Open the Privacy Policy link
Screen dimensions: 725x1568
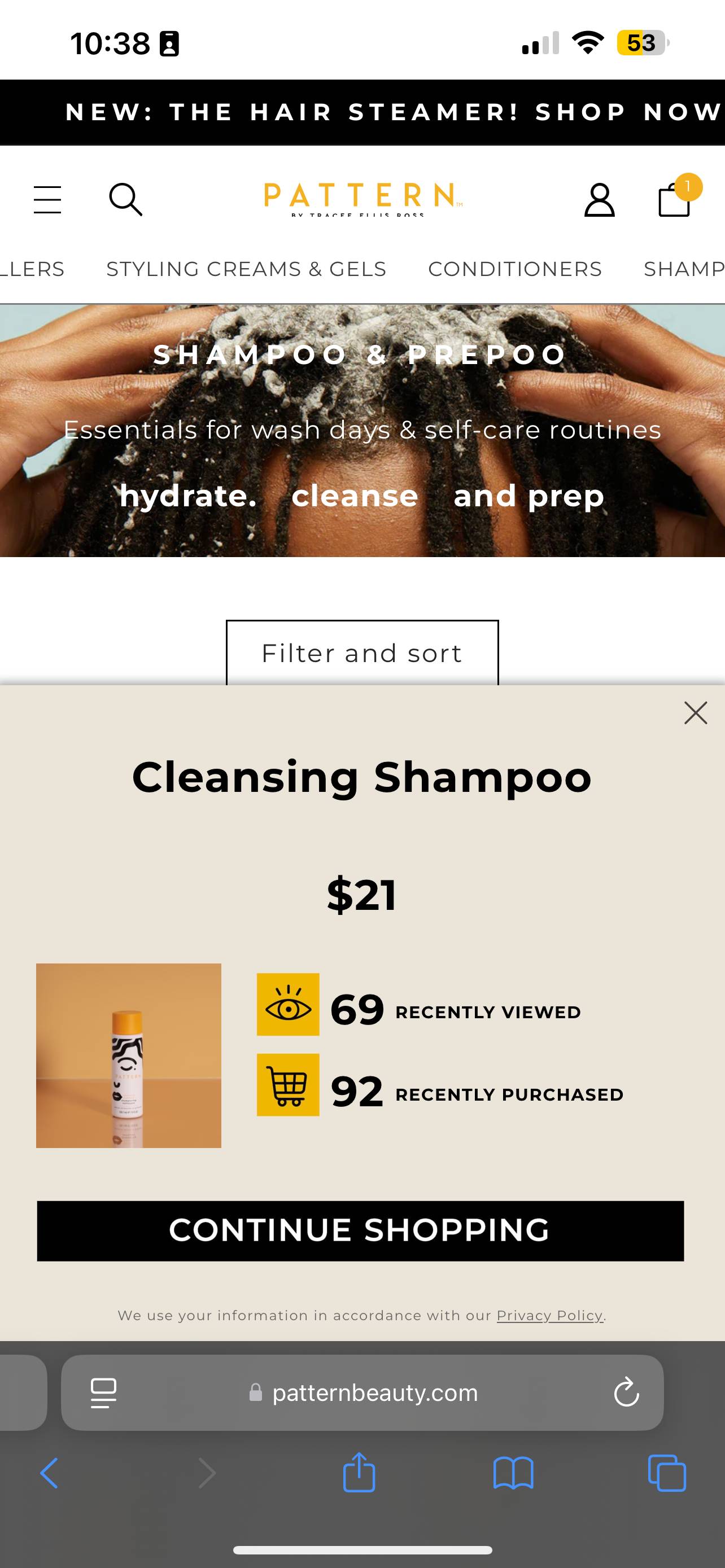coord(549,1315)
